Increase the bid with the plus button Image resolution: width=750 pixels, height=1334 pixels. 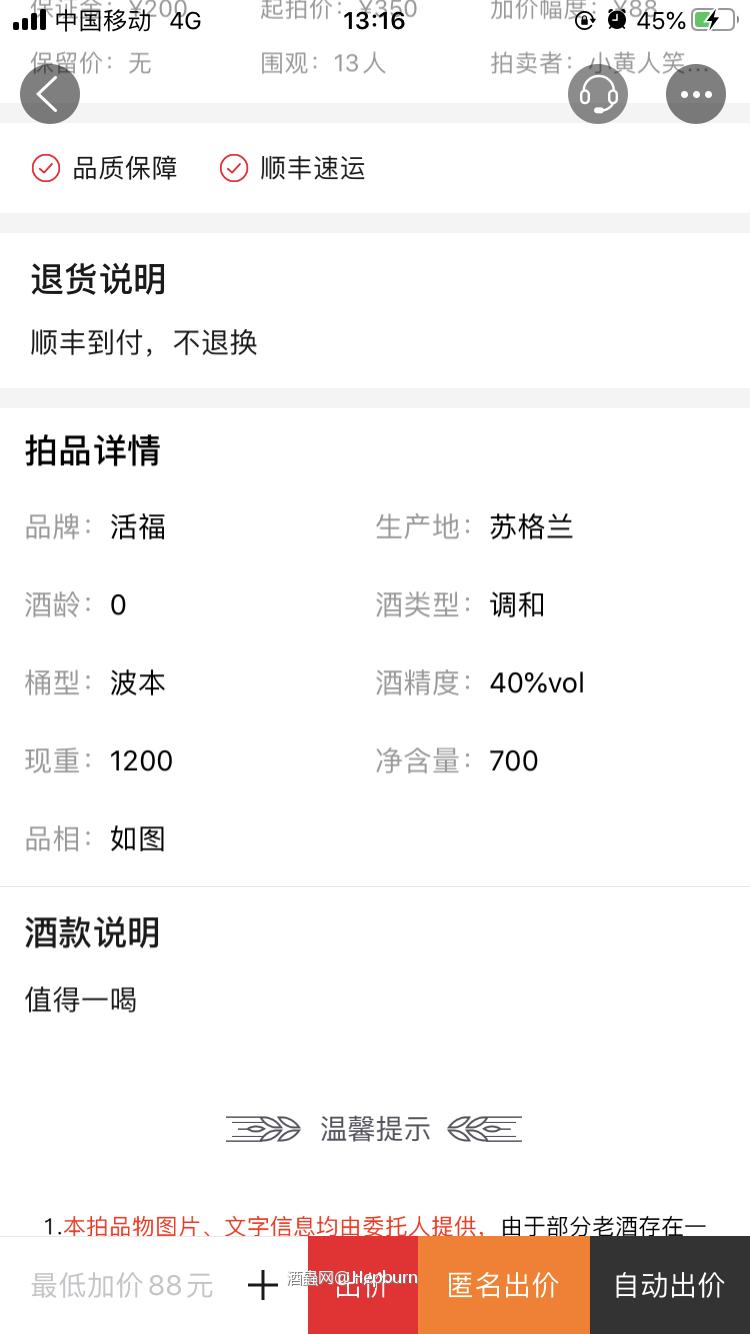coord(263,1285)
